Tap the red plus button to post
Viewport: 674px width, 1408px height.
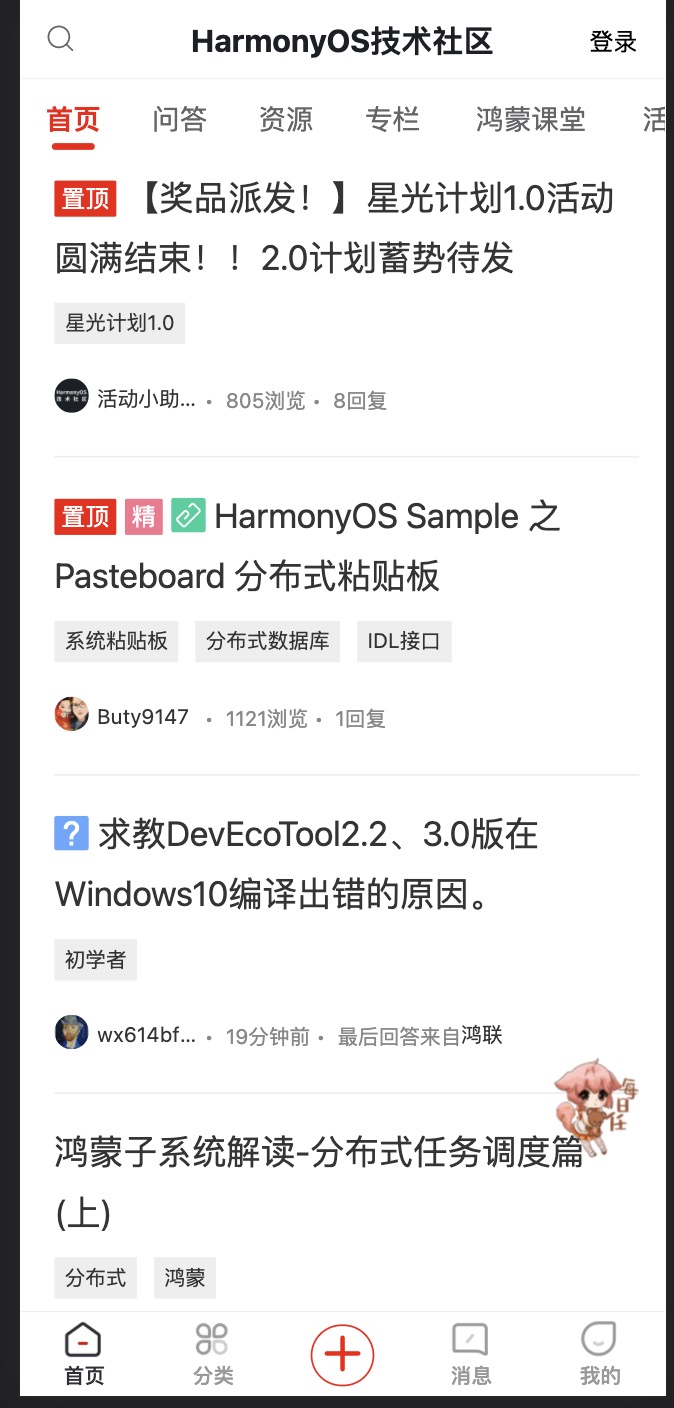click(342, 1356)
